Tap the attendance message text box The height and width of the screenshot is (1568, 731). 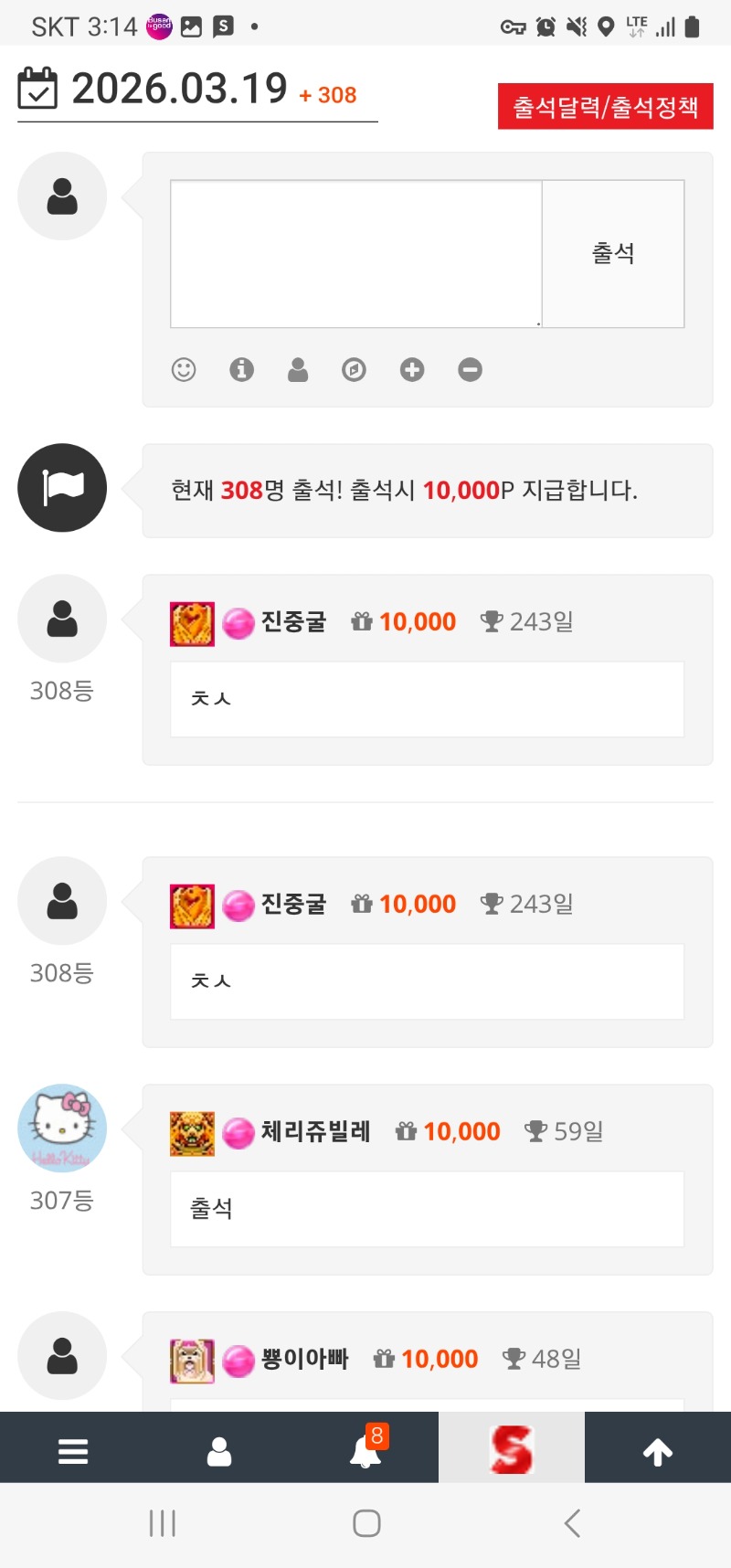355,254
